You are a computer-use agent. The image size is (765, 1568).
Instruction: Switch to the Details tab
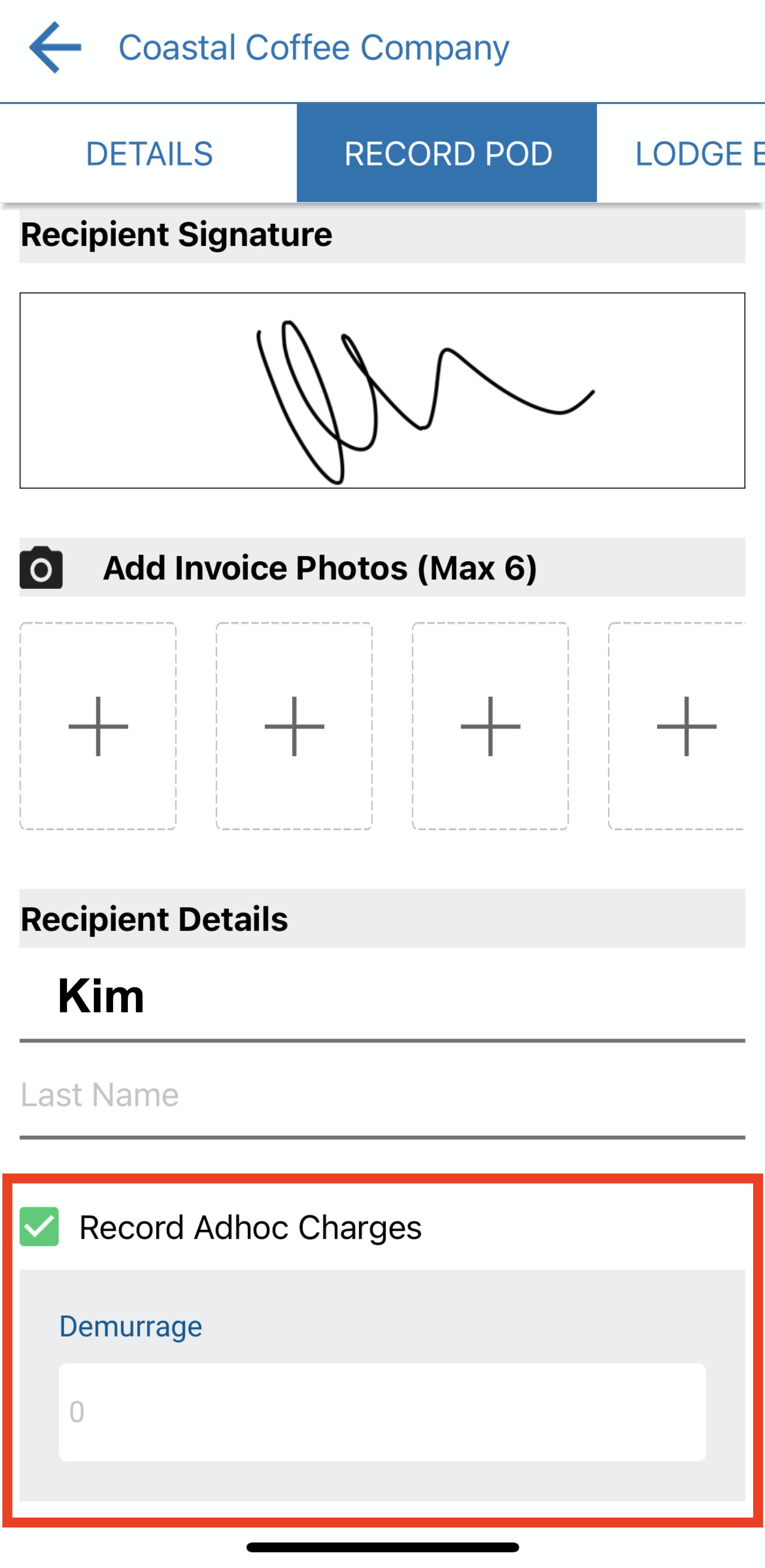click(149, 153)
